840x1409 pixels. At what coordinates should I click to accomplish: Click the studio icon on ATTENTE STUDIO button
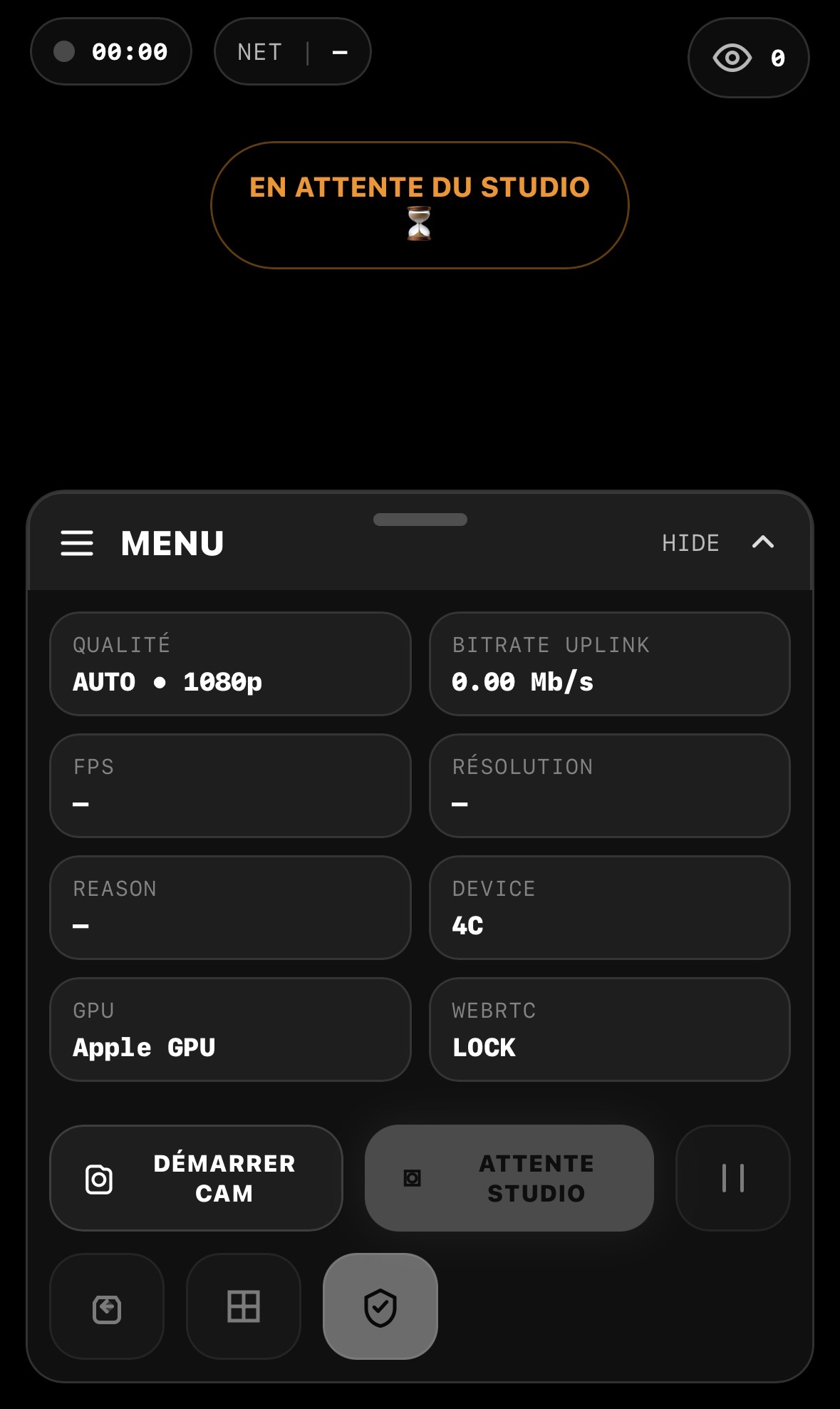coord(412,1178)
